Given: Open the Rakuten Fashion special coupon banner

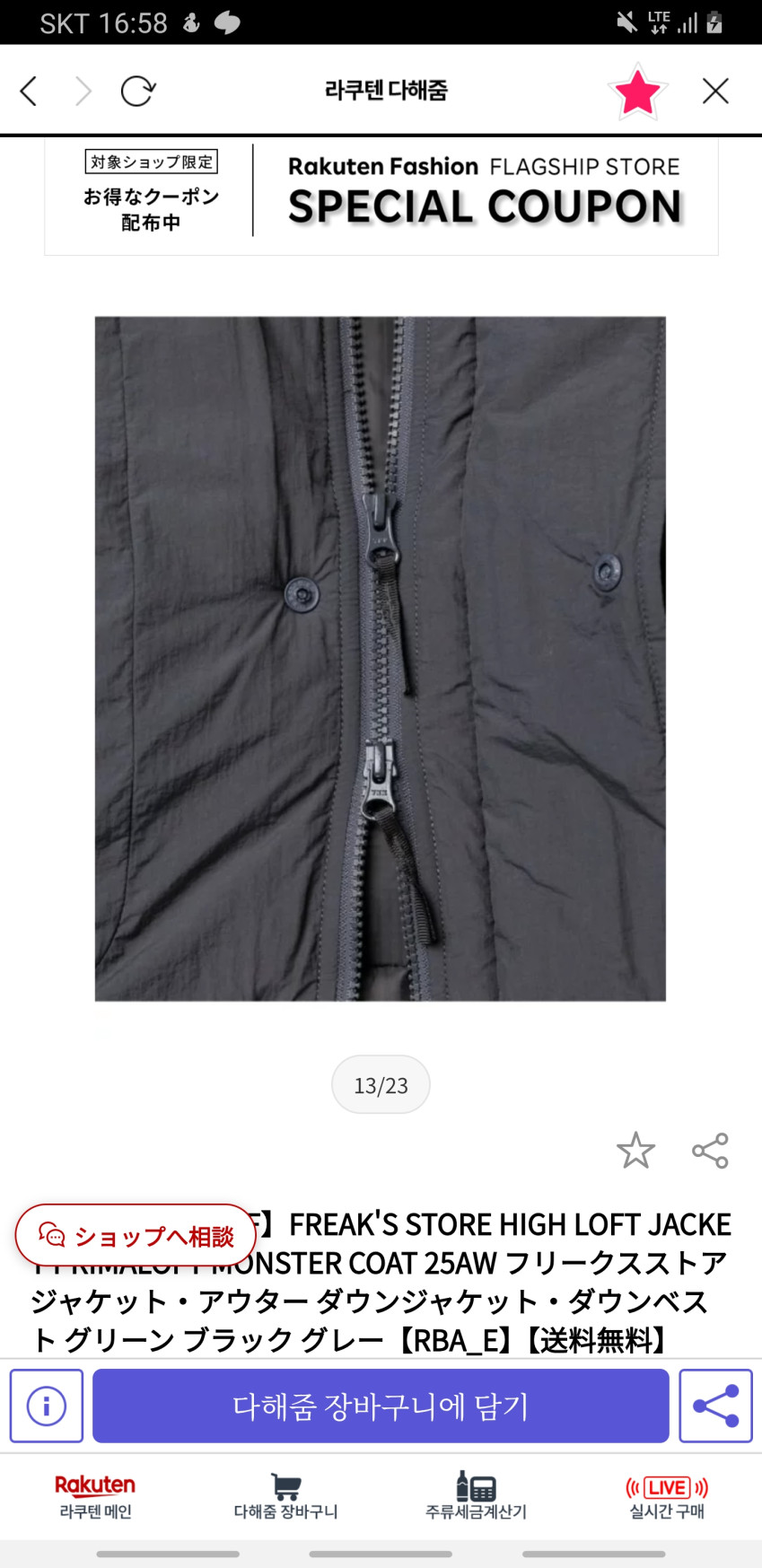Looking at the screenshot, I should [x=381, y=196].
